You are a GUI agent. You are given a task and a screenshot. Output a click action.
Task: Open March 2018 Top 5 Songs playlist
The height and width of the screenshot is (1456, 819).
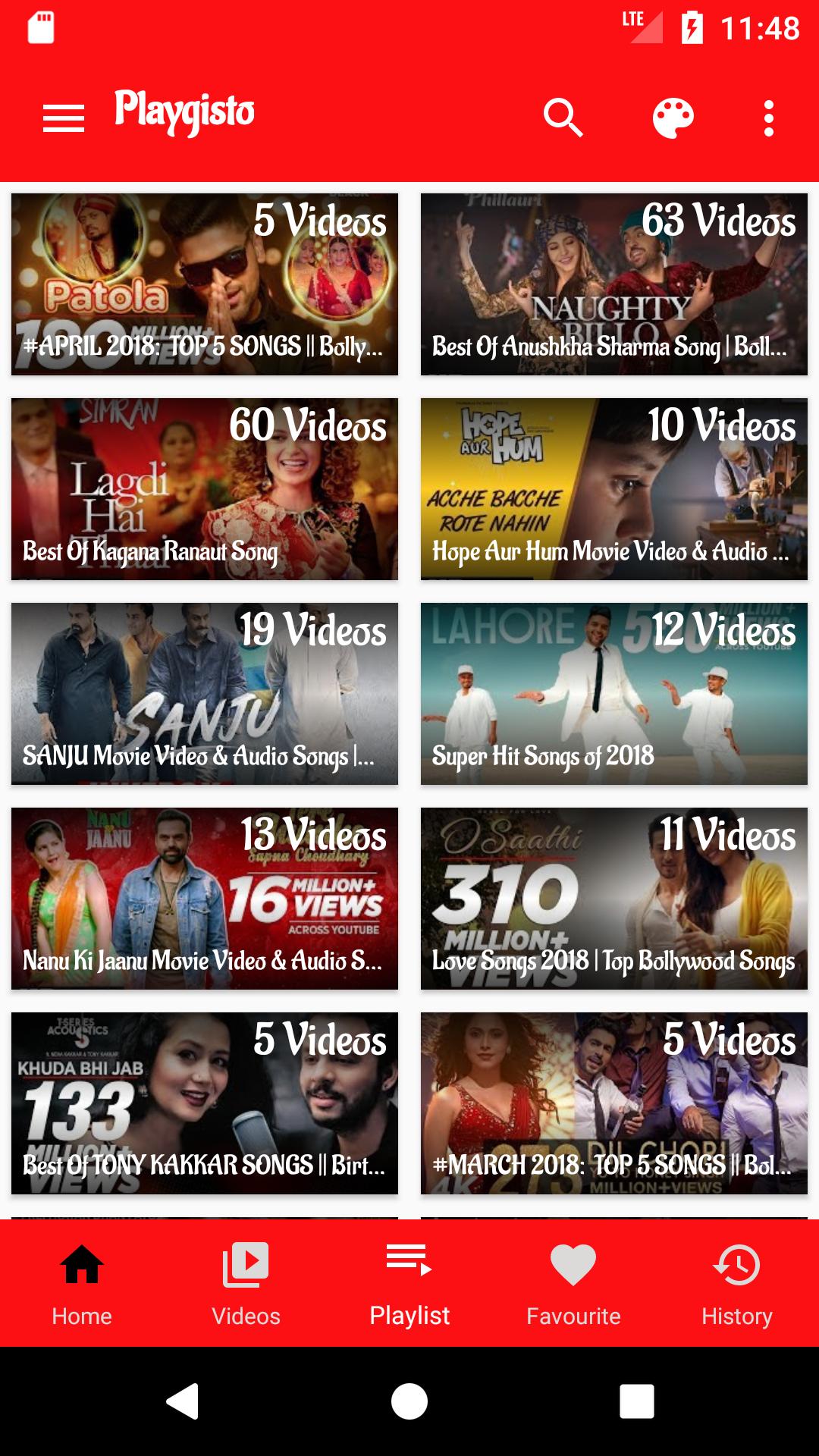(x=614, y=1103)
